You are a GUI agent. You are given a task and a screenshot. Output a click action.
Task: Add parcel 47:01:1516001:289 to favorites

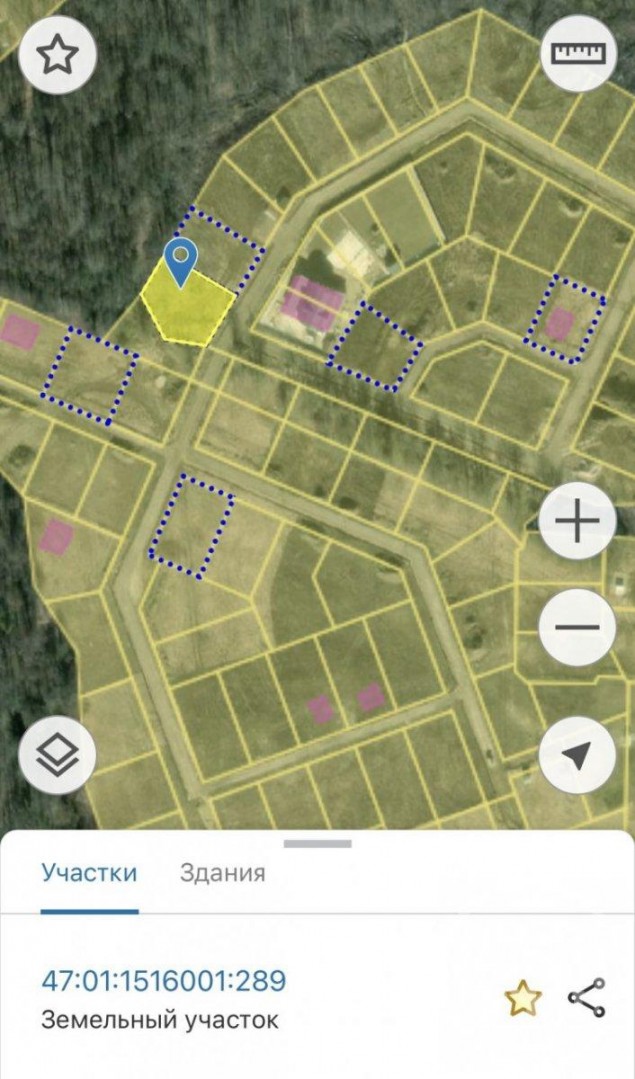click(x=522, y=998)
